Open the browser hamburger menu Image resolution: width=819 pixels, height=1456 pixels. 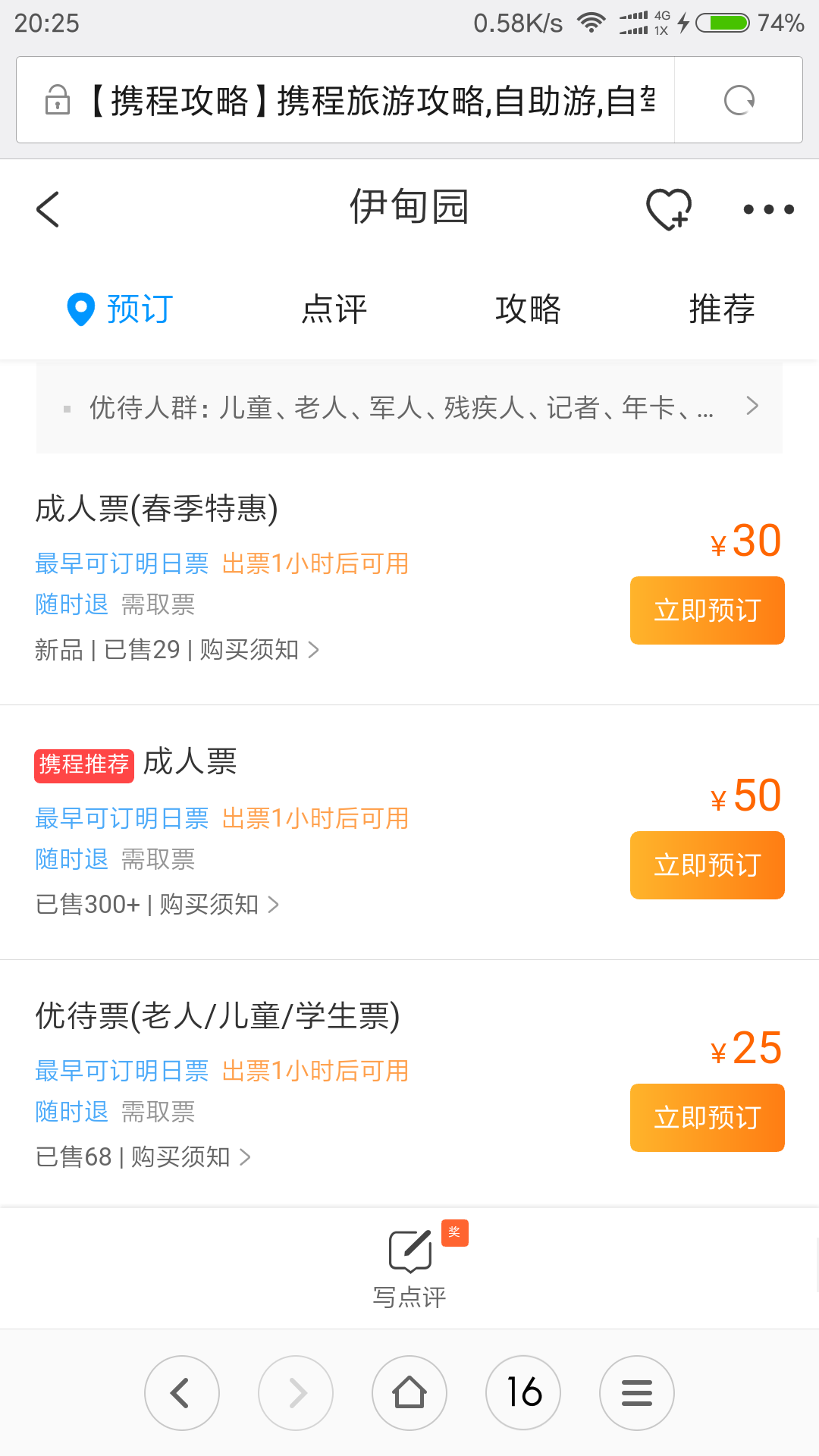point(637,1393)
